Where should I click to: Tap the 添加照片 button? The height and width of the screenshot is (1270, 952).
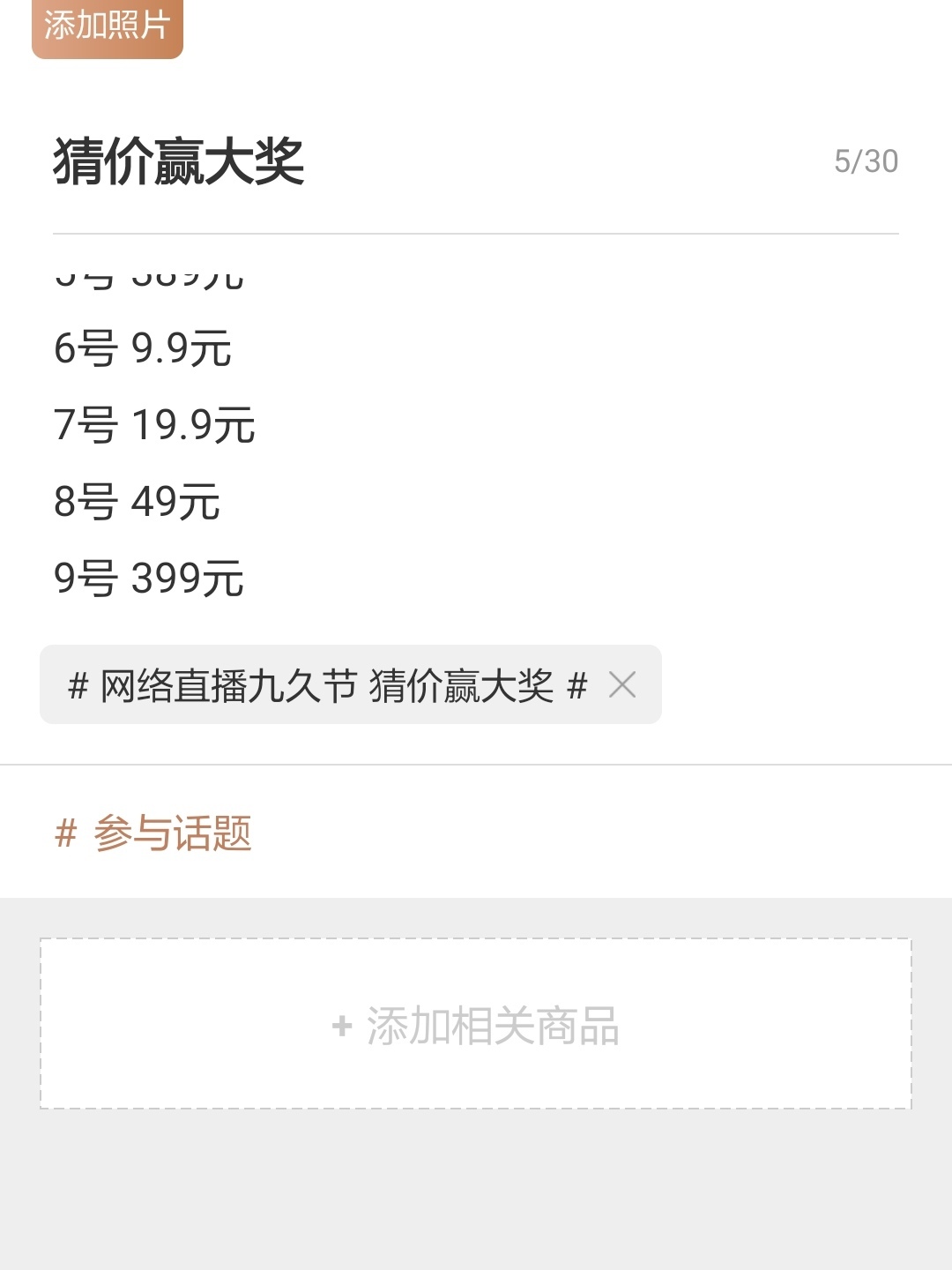[x=107, y=26]
